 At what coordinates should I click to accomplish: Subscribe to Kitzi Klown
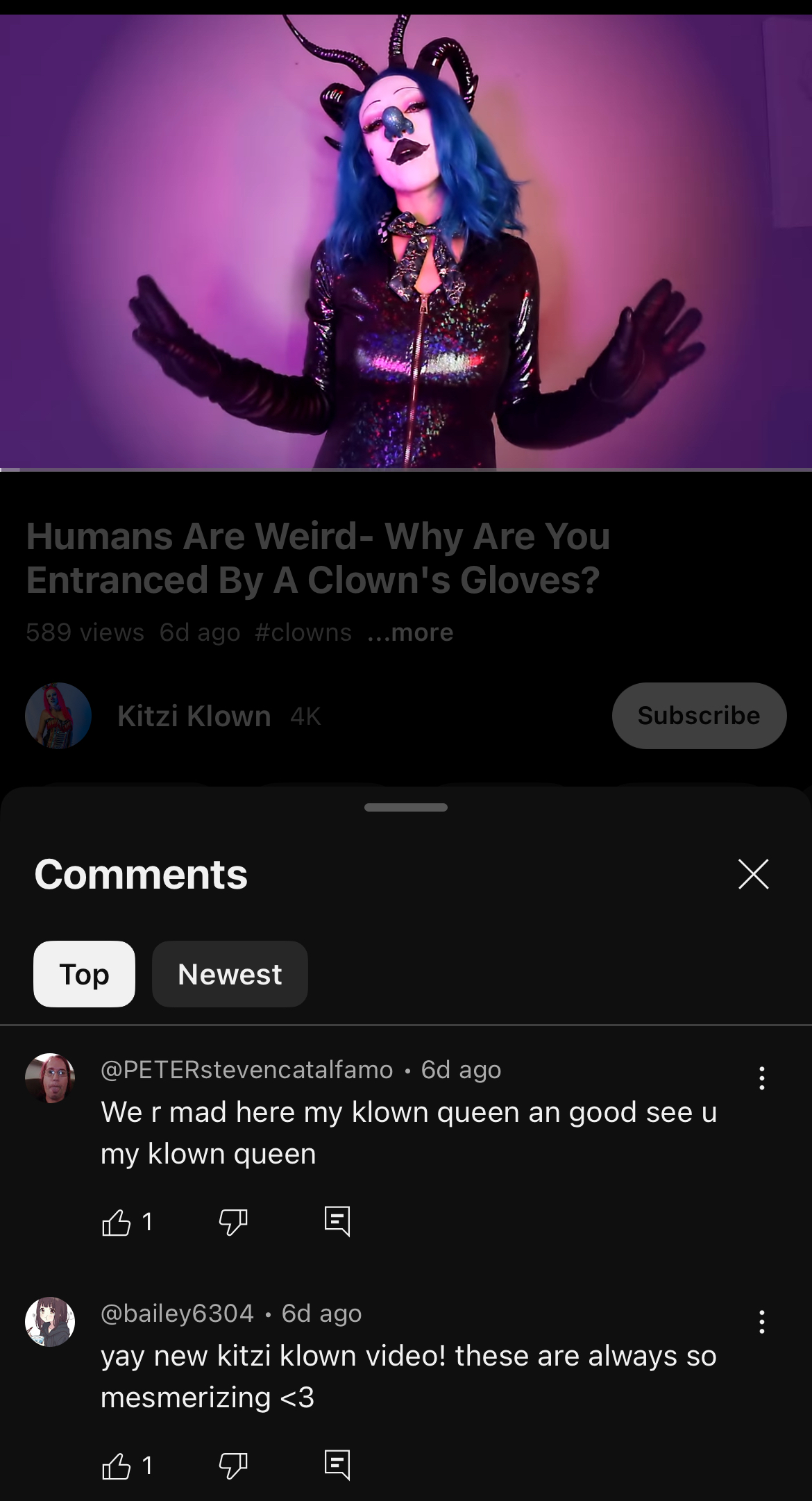[x=699, y=716]
